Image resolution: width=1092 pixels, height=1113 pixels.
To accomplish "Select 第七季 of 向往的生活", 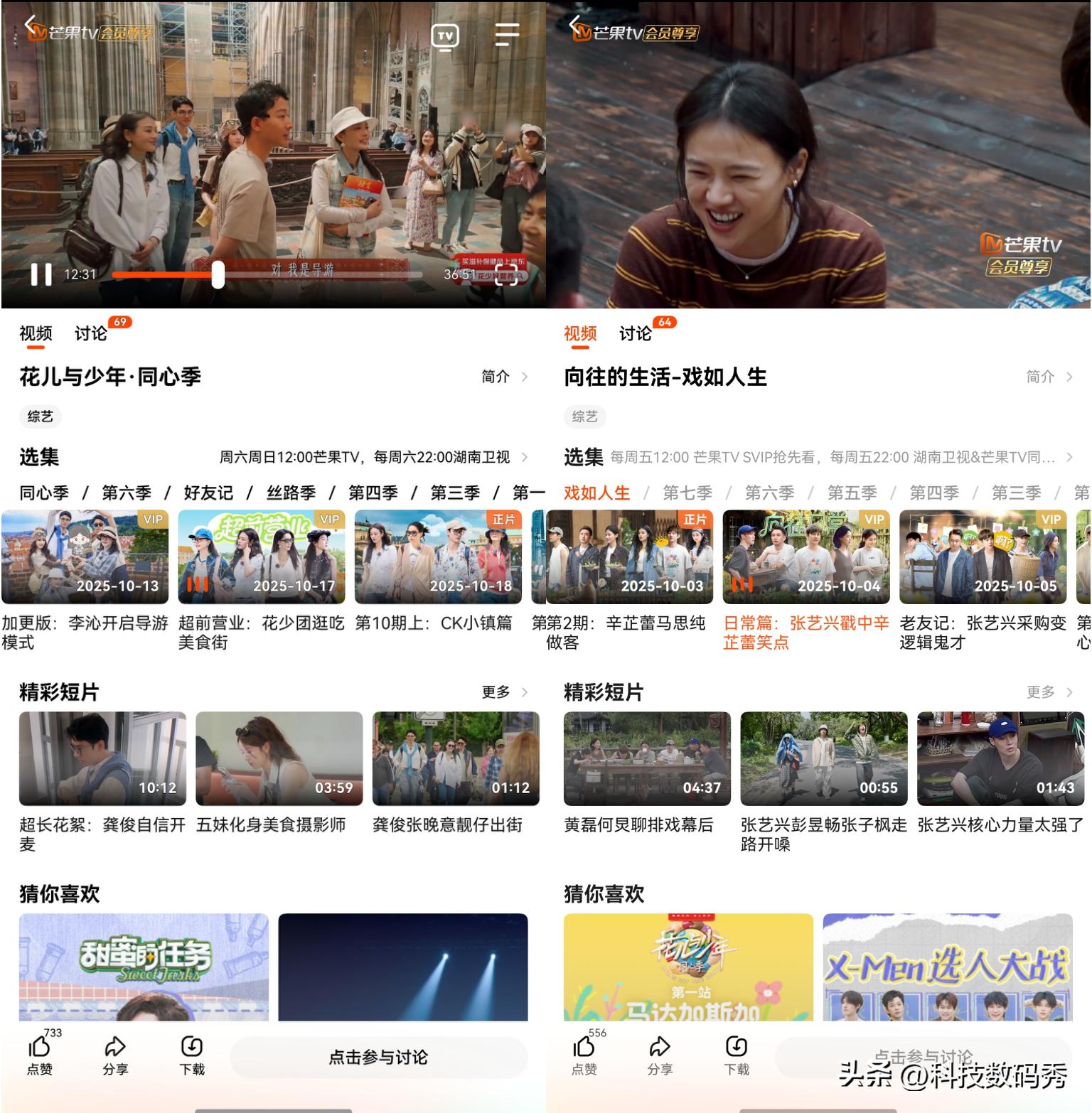I will click(687, 493).
